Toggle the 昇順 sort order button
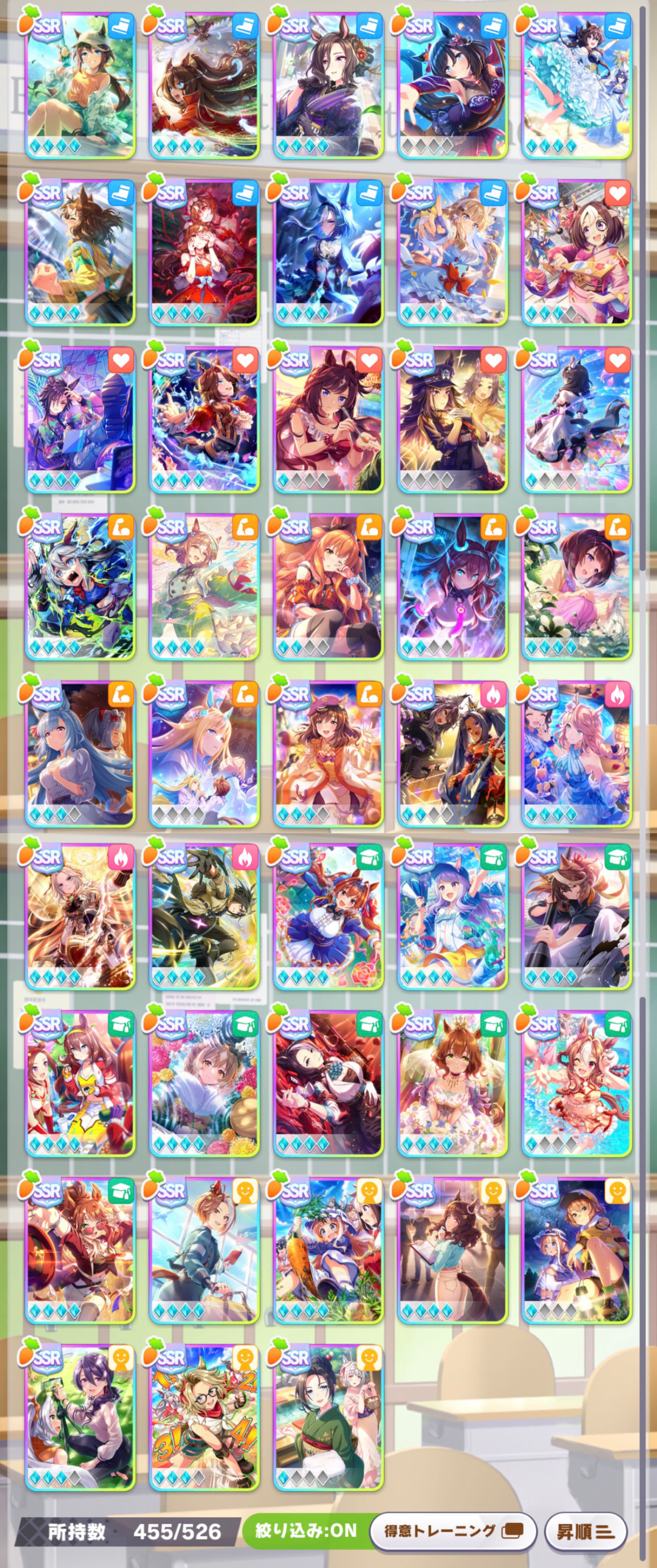 [585, 1531]
